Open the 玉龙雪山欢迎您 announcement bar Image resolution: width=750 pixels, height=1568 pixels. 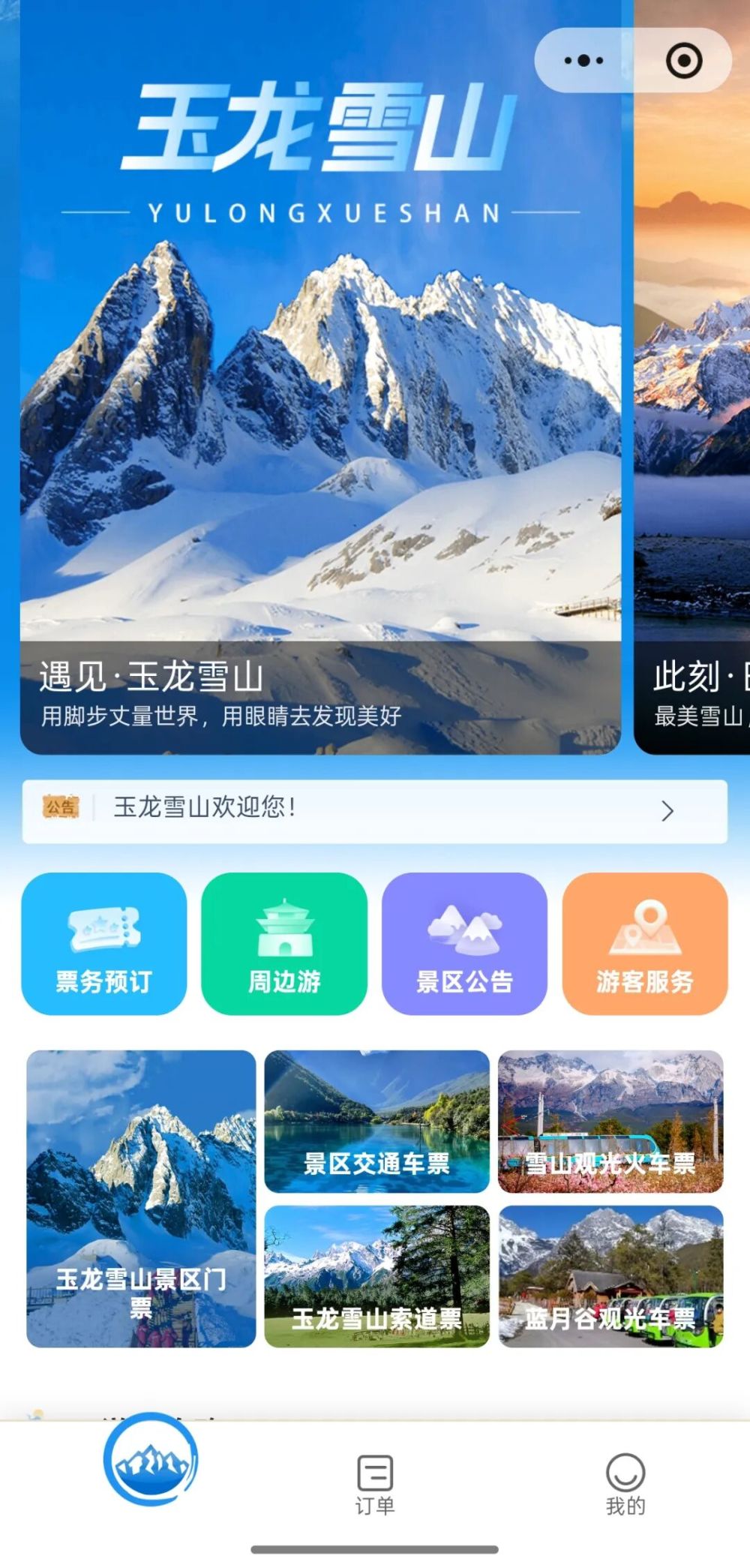point(374,811)
